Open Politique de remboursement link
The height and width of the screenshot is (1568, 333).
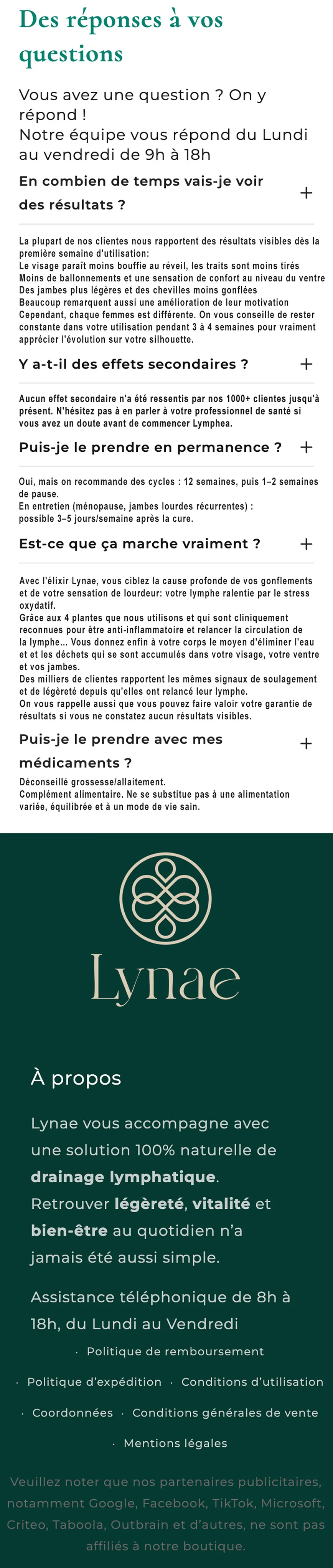(x=175, y=1351)
